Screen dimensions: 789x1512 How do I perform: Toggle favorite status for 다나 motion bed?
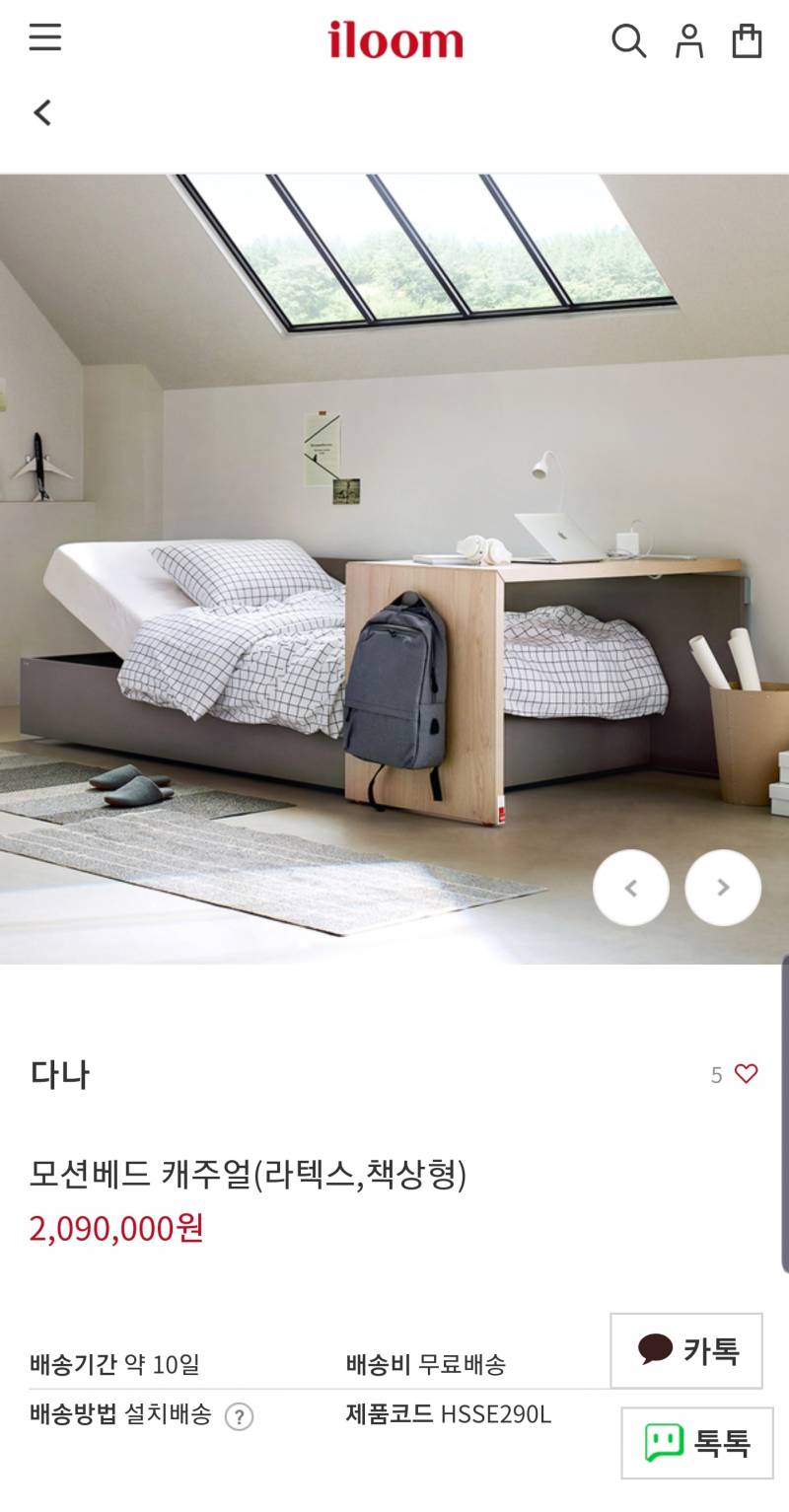(x=745, y=1073)
